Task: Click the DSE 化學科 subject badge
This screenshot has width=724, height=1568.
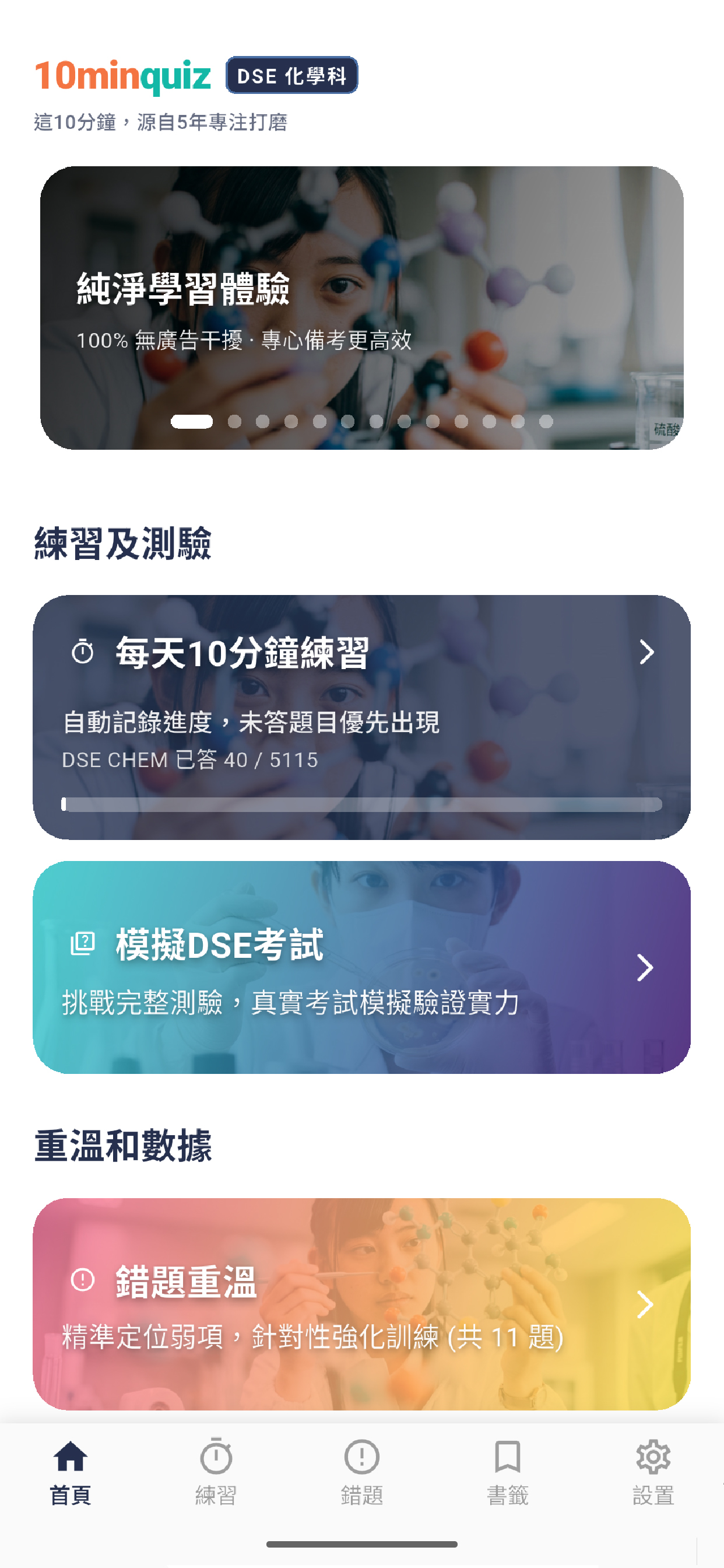Action: [x=291, y=76]
